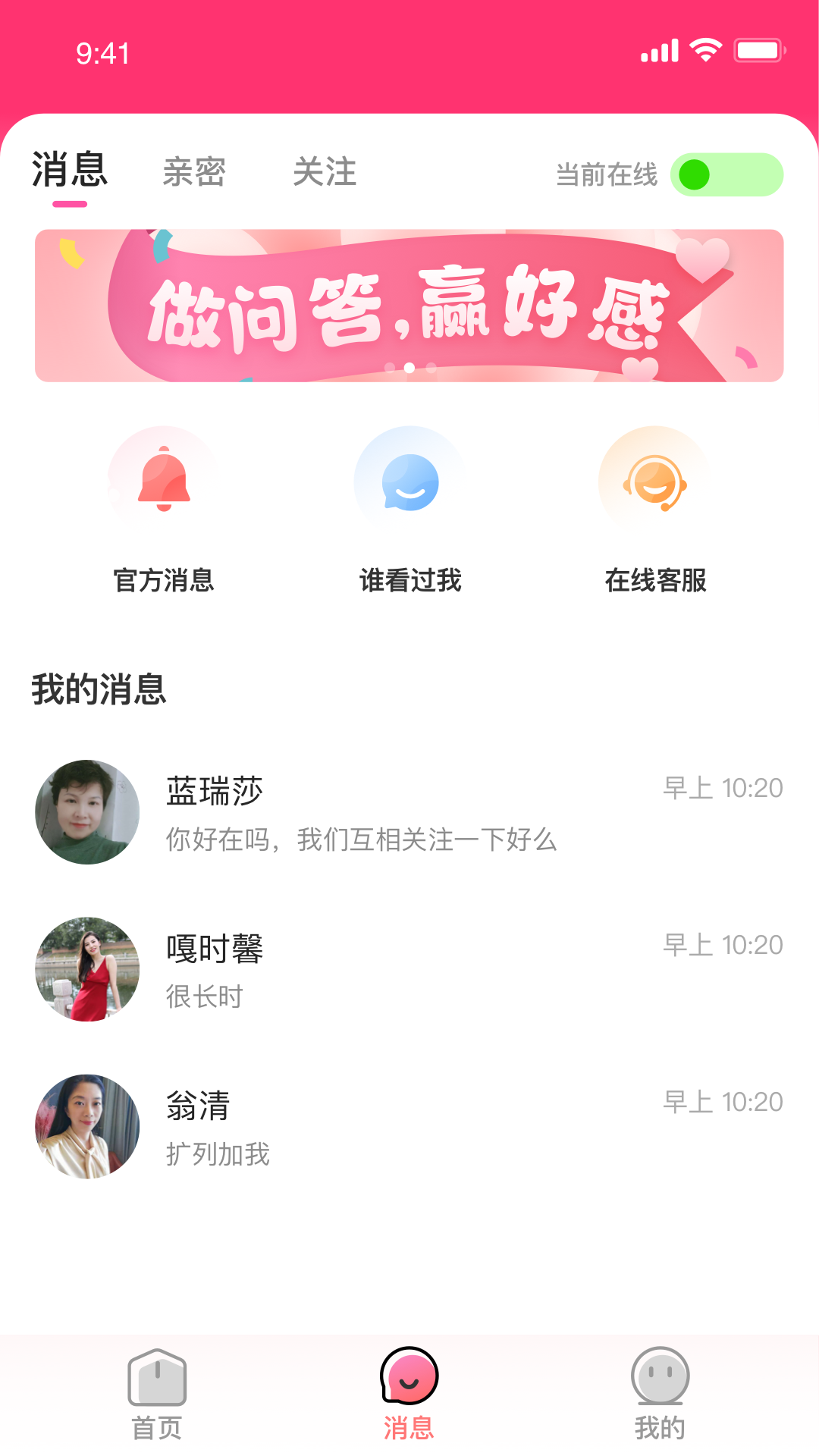Open conversation from 蓝瑞莎 saying 你好在吗
Screen dimensions: 819x1456
point(409,811)
